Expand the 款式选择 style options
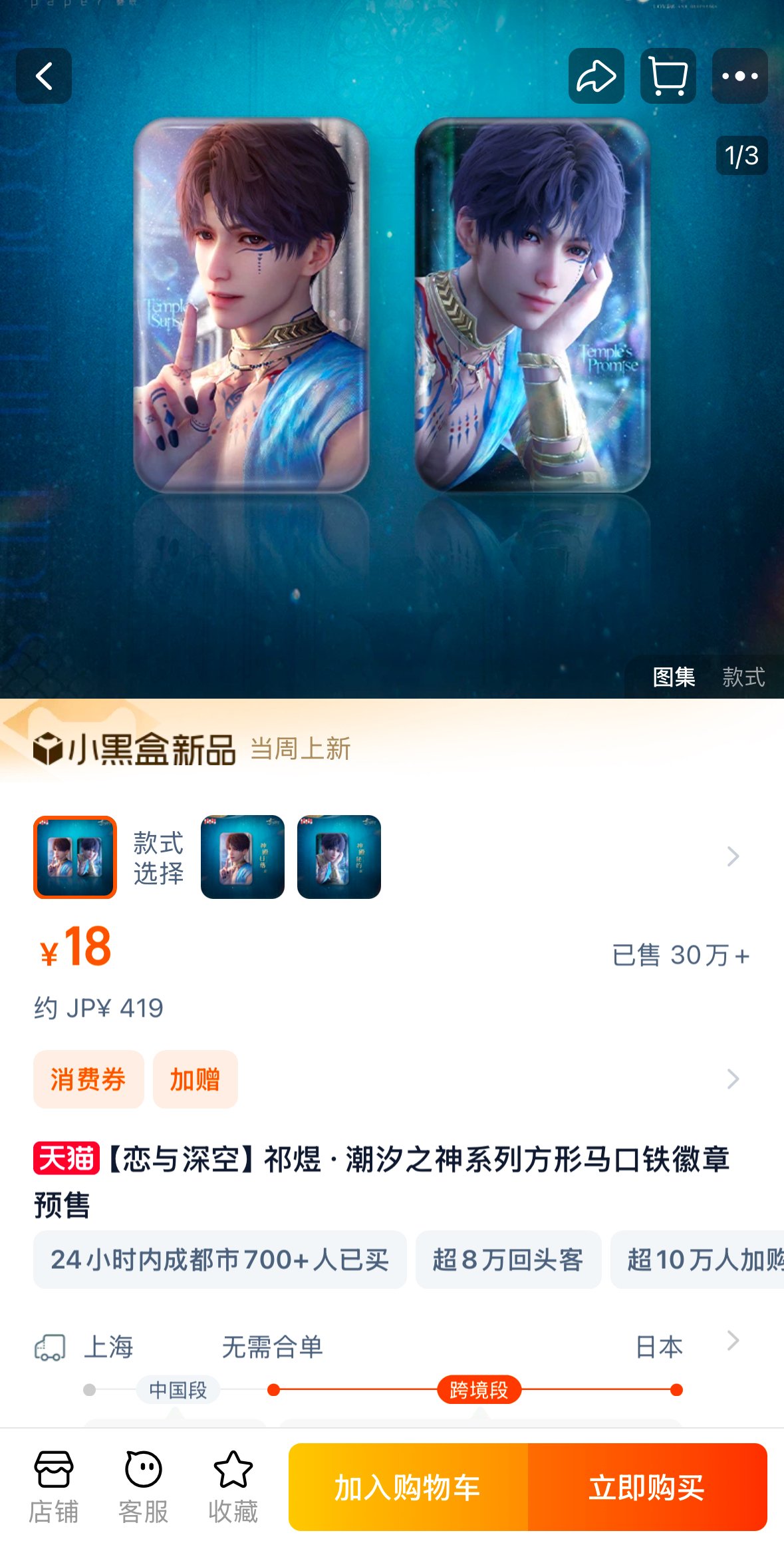 click(x=733, y=857)
